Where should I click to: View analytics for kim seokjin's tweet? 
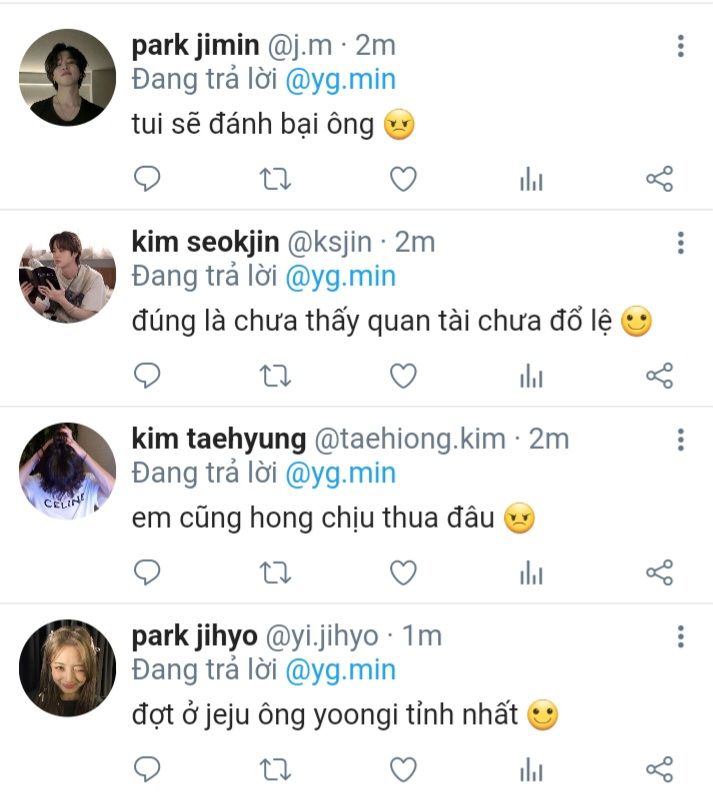(x=531, y=376)
